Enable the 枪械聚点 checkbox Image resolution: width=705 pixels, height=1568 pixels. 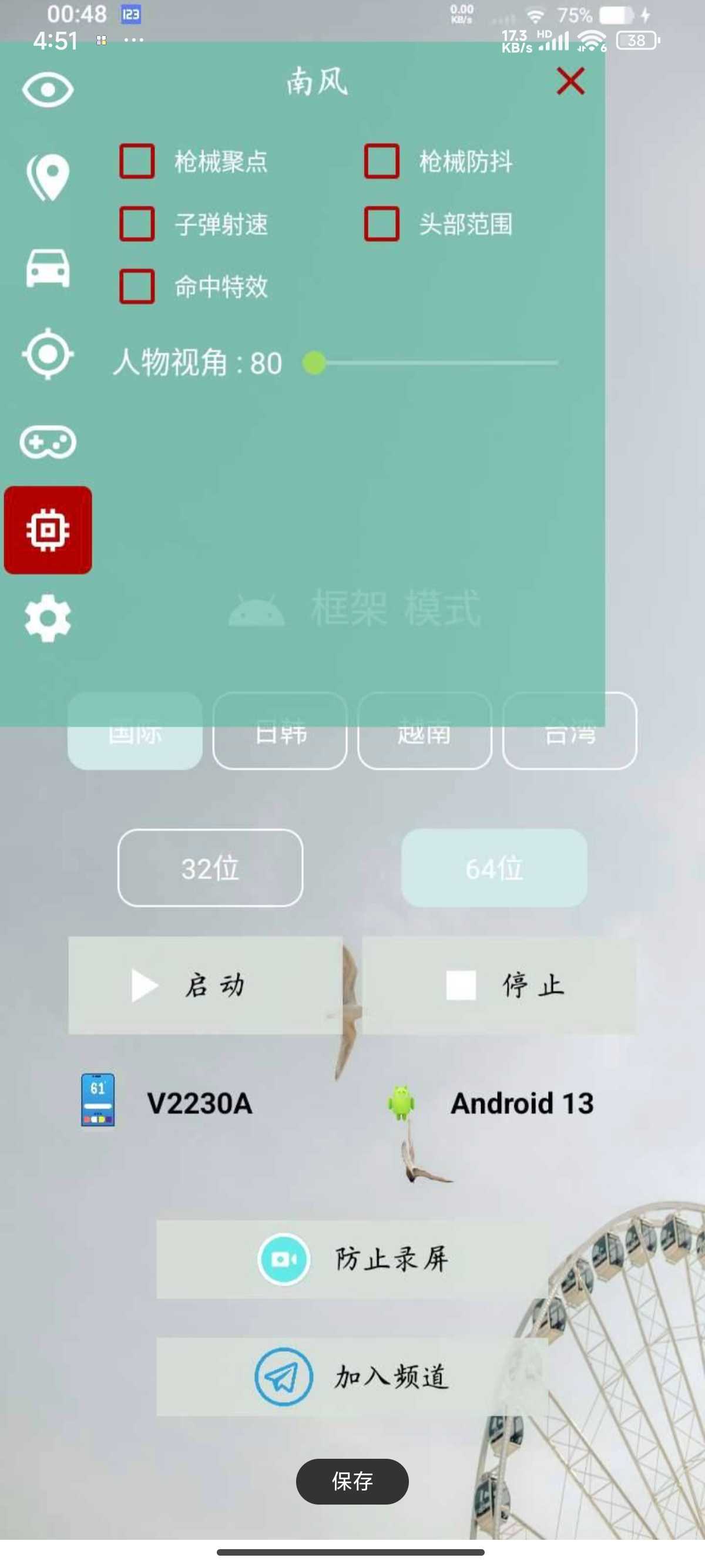point(137,161)
